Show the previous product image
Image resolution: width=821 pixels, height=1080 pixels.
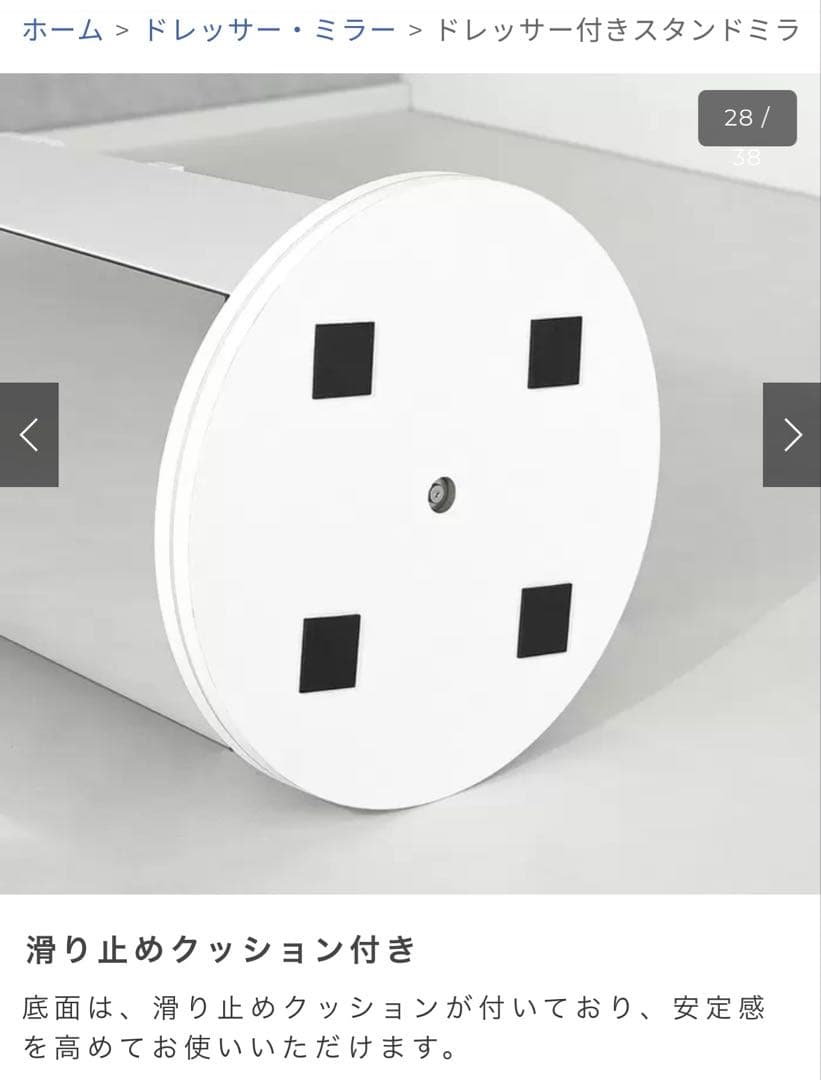(29, 435)
